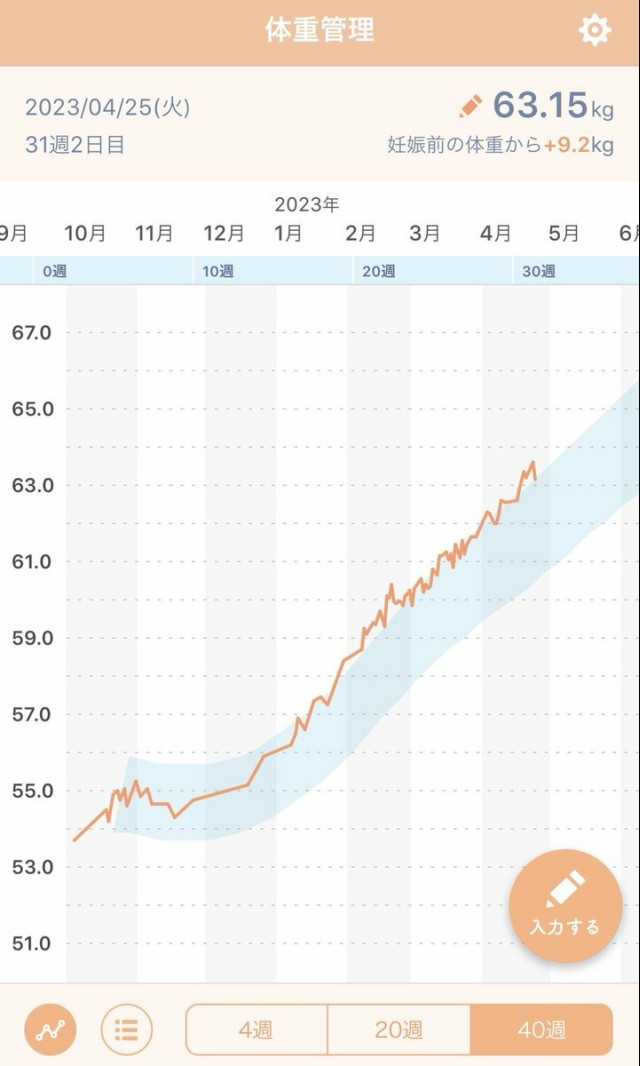Screen dimensions: 640x1066
Task: Select the 4週 range
Action: (x=257, y=1030)
